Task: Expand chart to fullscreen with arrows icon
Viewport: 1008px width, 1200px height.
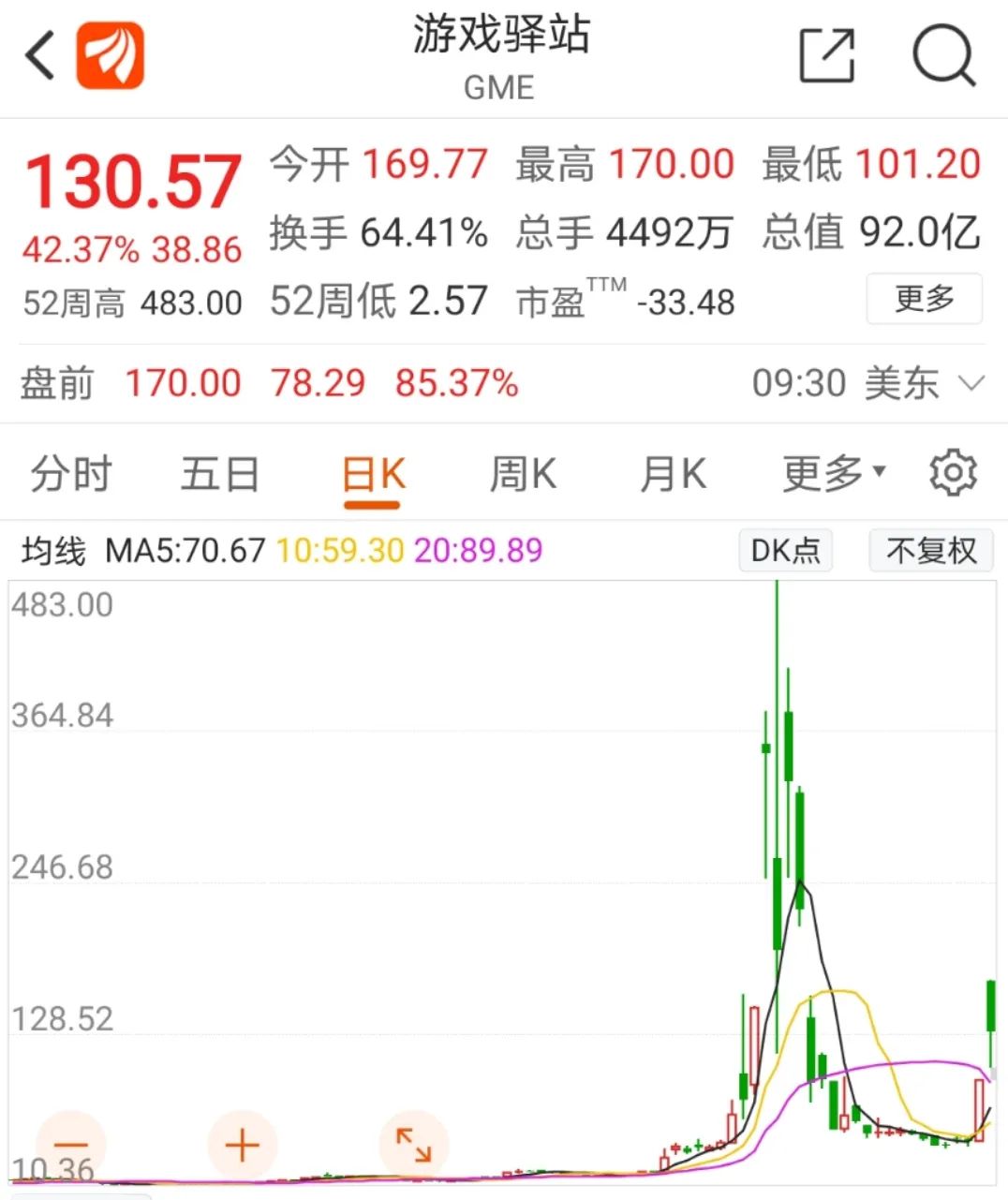Action: click(414, 1144)
